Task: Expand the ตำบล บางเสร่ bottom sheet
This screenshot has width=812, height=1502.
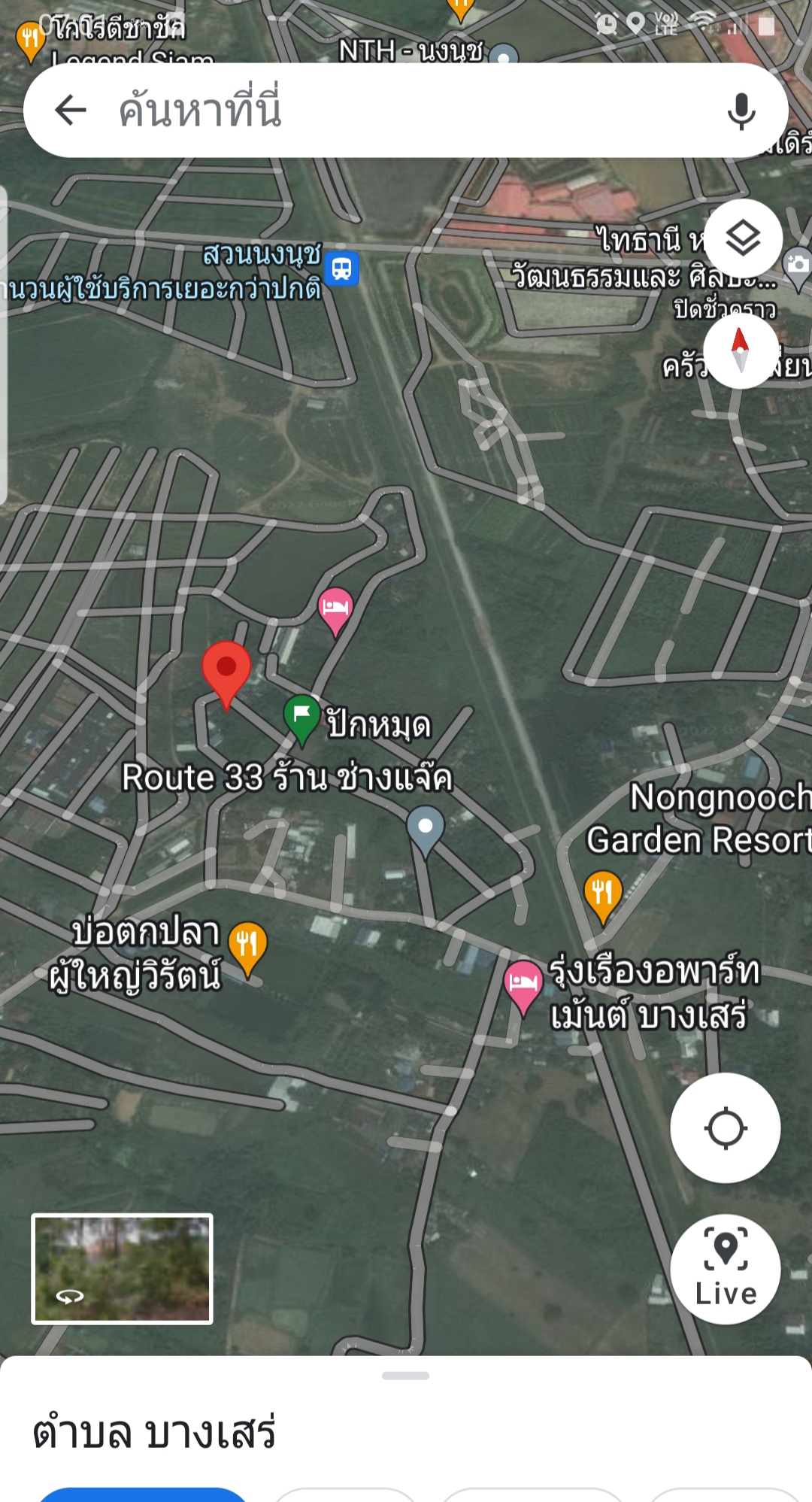Action: pyautogui.click(x=405, y=1376)
